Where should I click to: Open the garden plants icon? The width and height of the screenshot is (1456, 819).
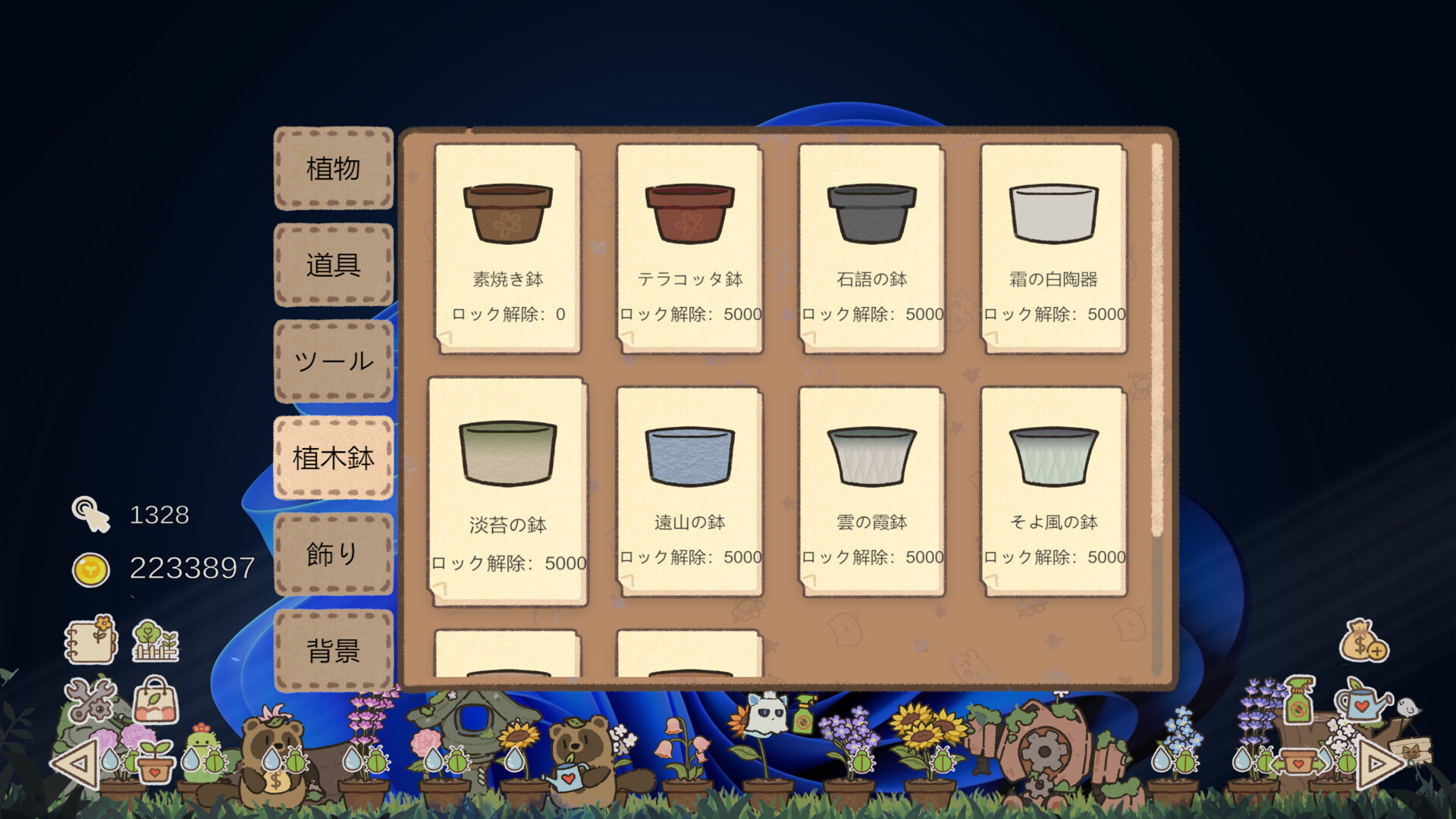[x=155, y=640]
